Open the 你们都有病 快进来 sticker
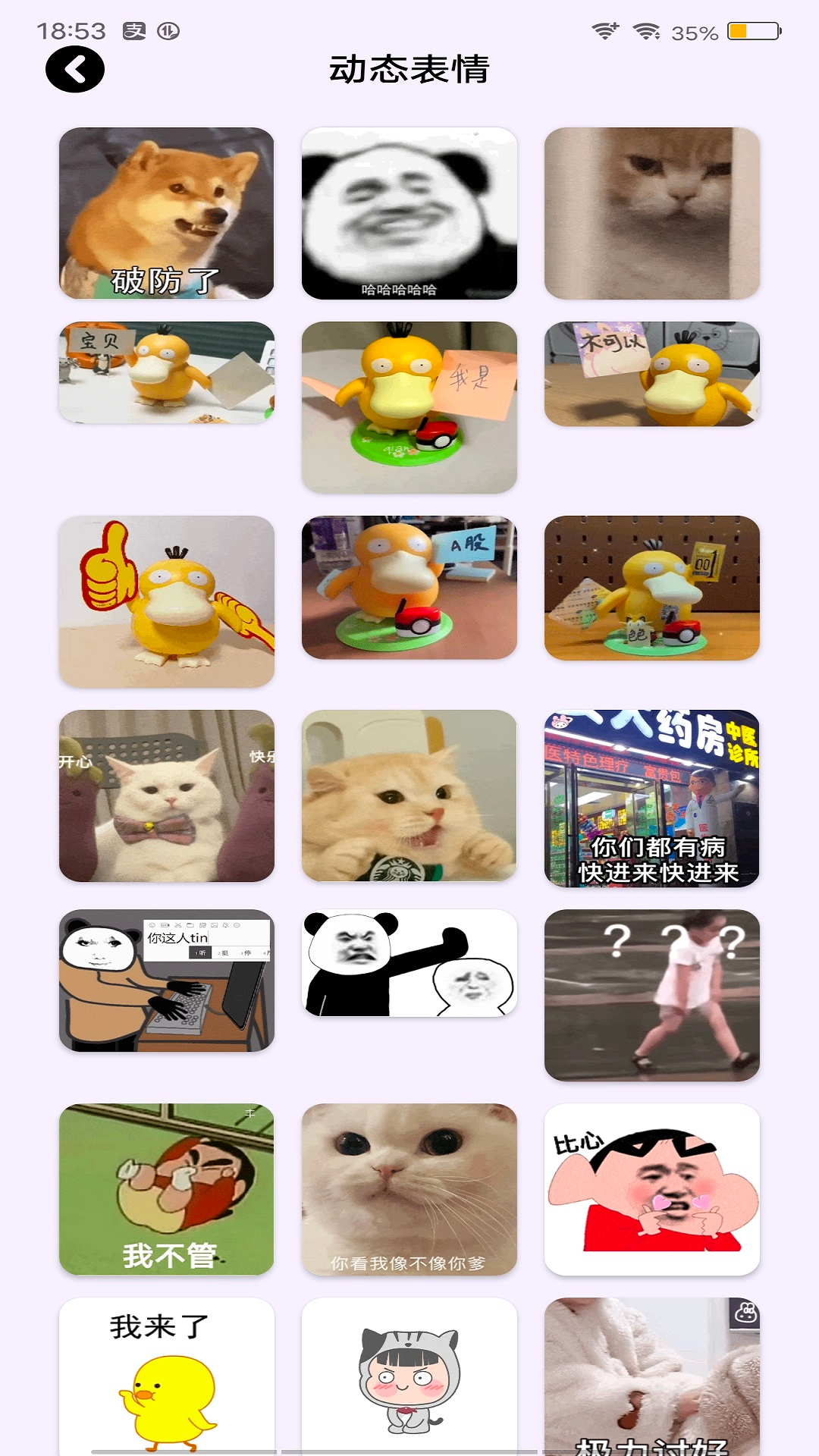The width and height of the screenshot is (819, 1456). 652,799
